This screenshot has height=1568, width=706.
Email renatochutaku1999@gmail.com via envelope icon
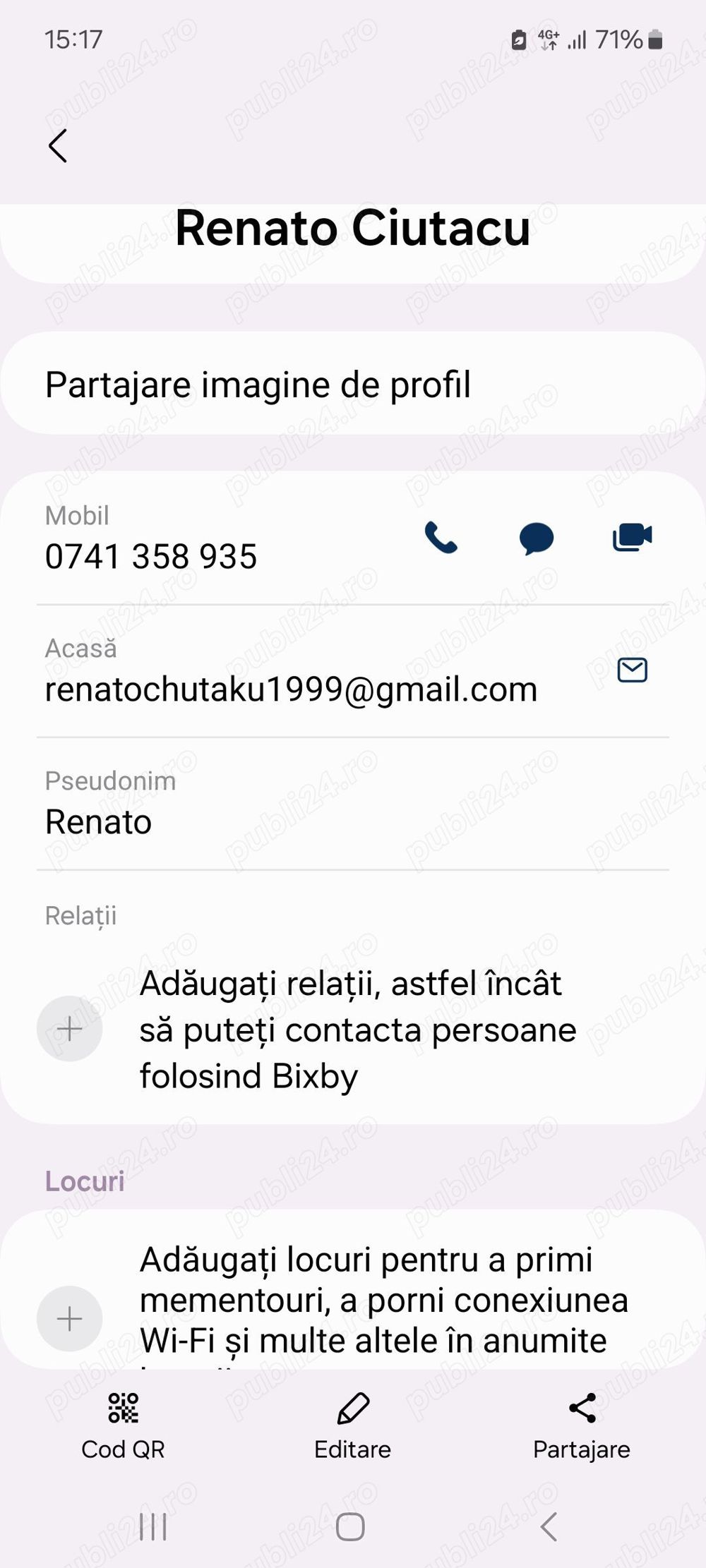click(632, 670)
